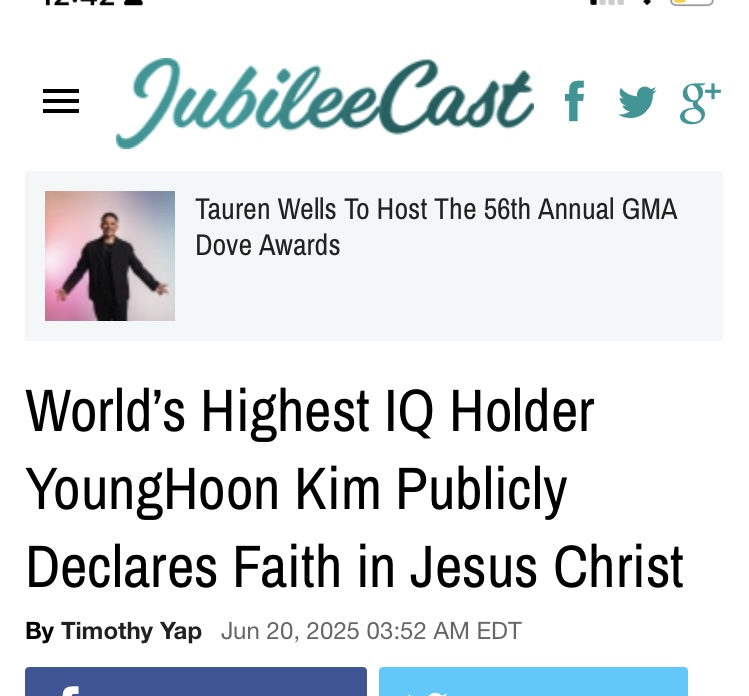
Task: Share article on Twitter
Action: pos(533,682)
